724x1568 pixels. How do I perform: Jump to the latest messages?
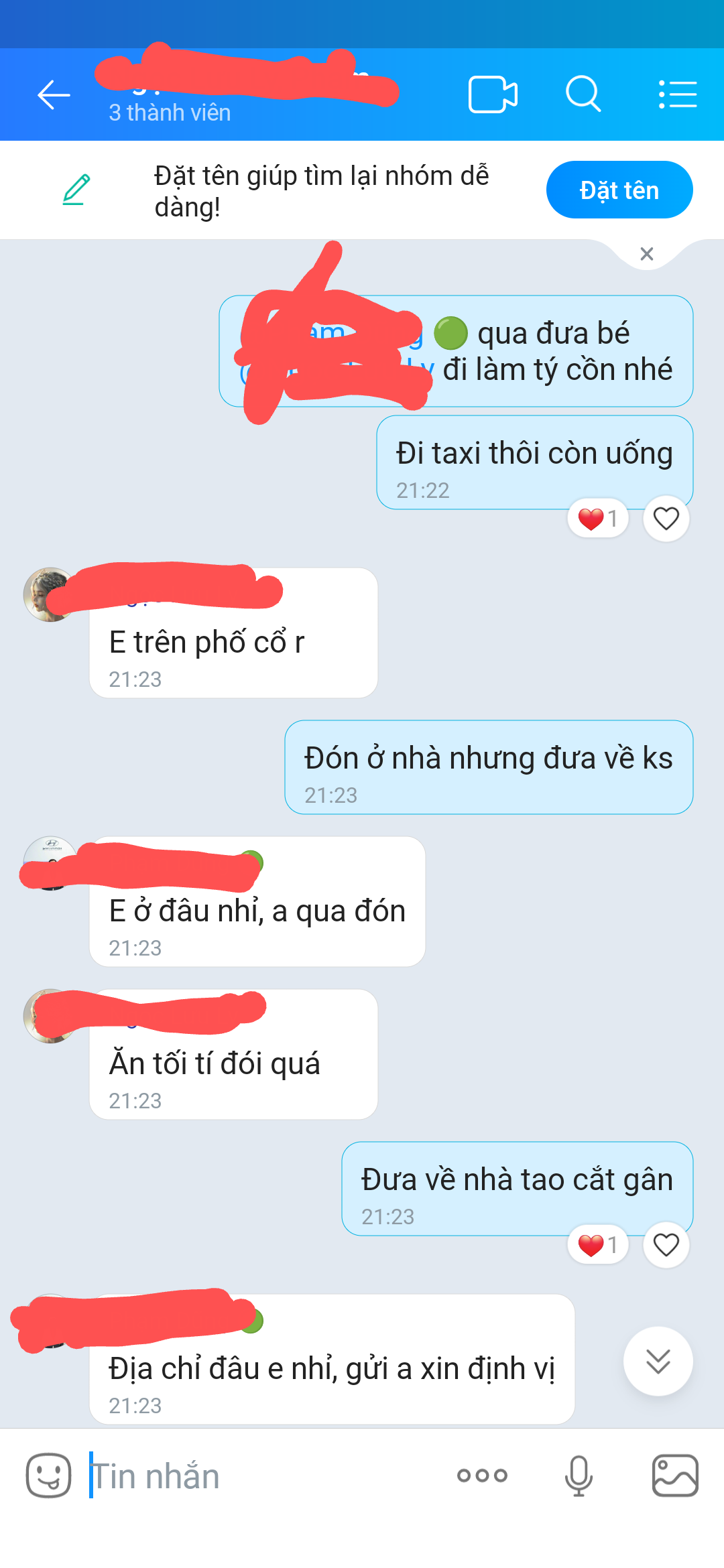[658, 1362]
